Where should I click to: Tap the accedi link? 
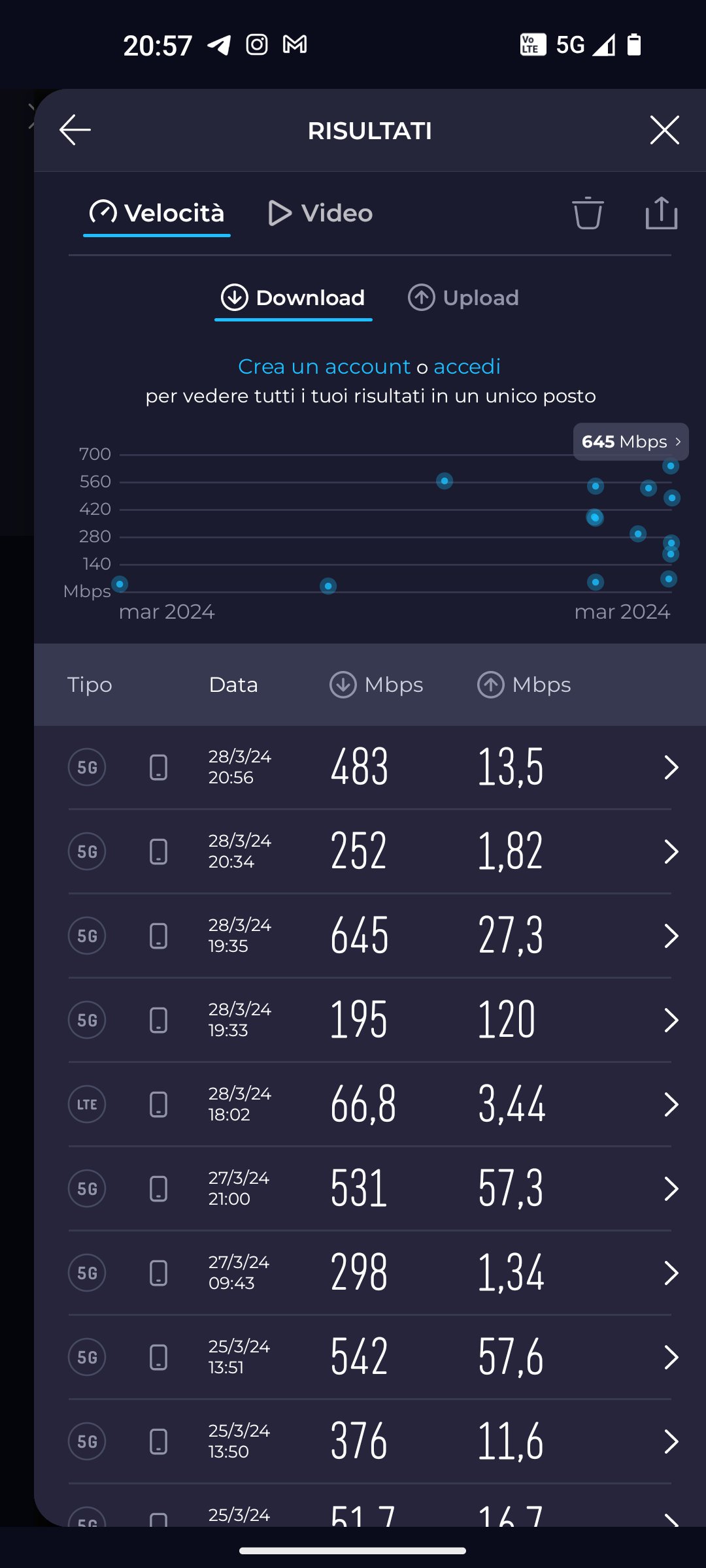[x=467, y=367]
